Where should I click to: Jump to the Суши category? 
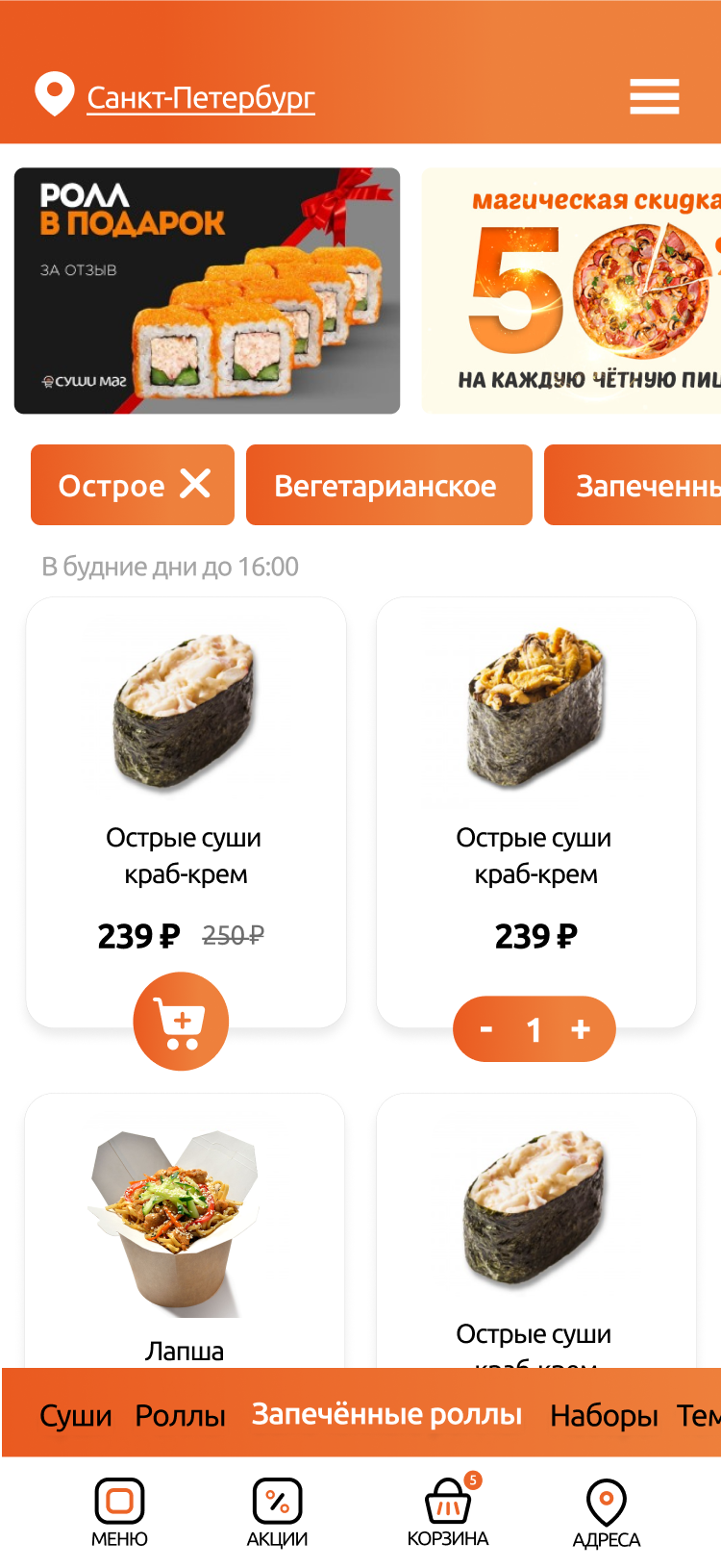point(75,1415)
